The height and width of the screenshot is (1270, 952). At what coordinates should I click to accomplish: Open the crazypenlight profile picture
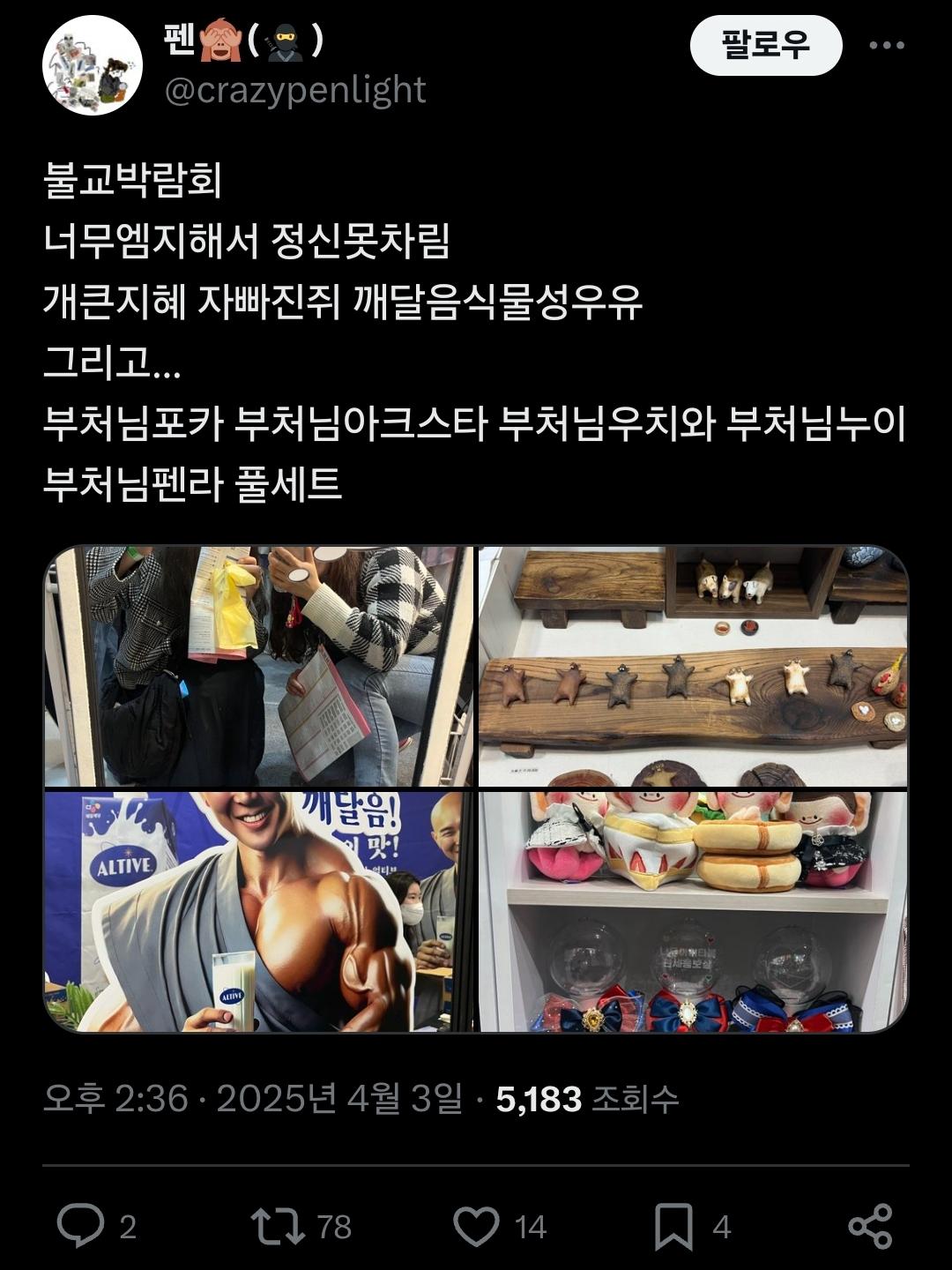coord(93,65)
